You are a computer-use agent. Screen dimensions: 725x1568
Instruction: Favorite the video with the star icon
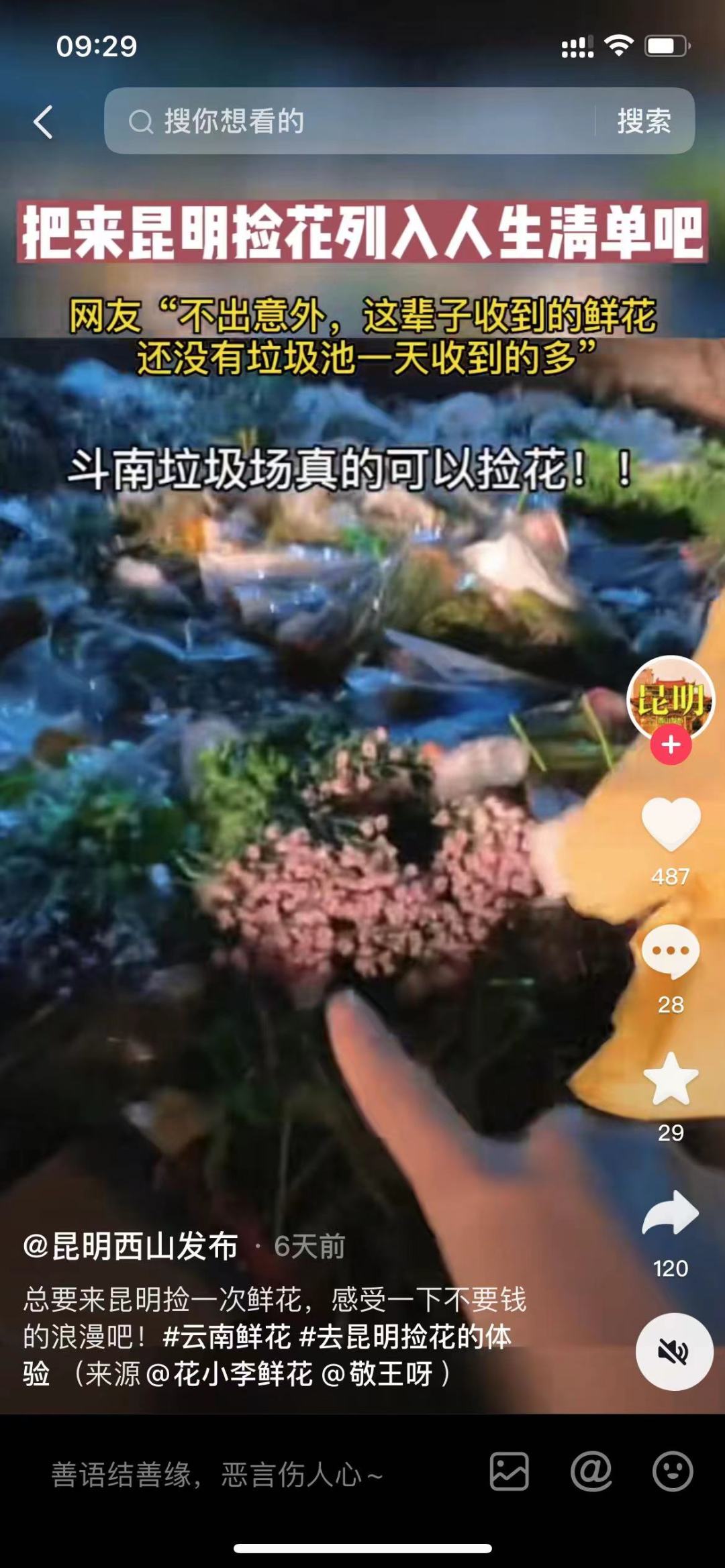(x=671, y=1079)
